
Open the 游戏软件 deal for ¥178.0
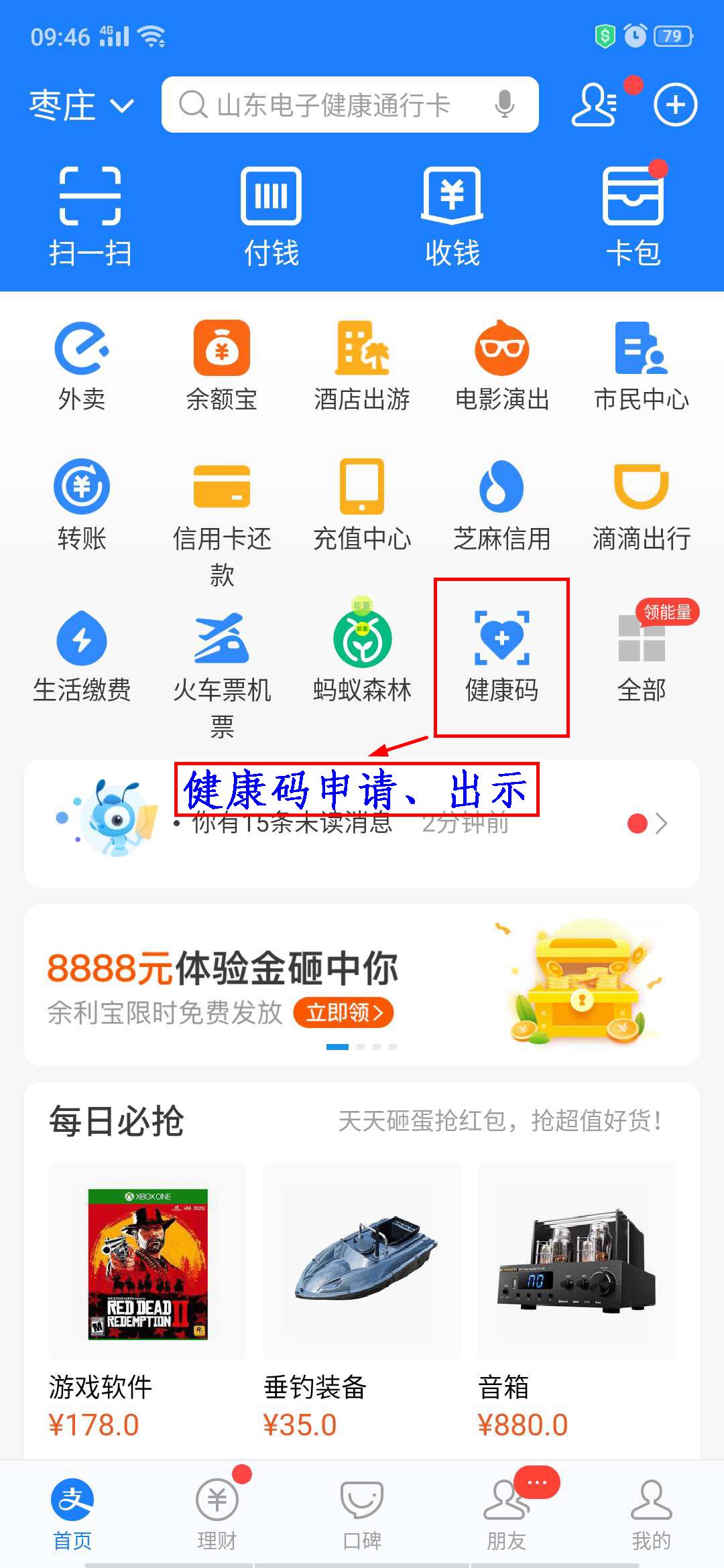tap(147, 1300)
